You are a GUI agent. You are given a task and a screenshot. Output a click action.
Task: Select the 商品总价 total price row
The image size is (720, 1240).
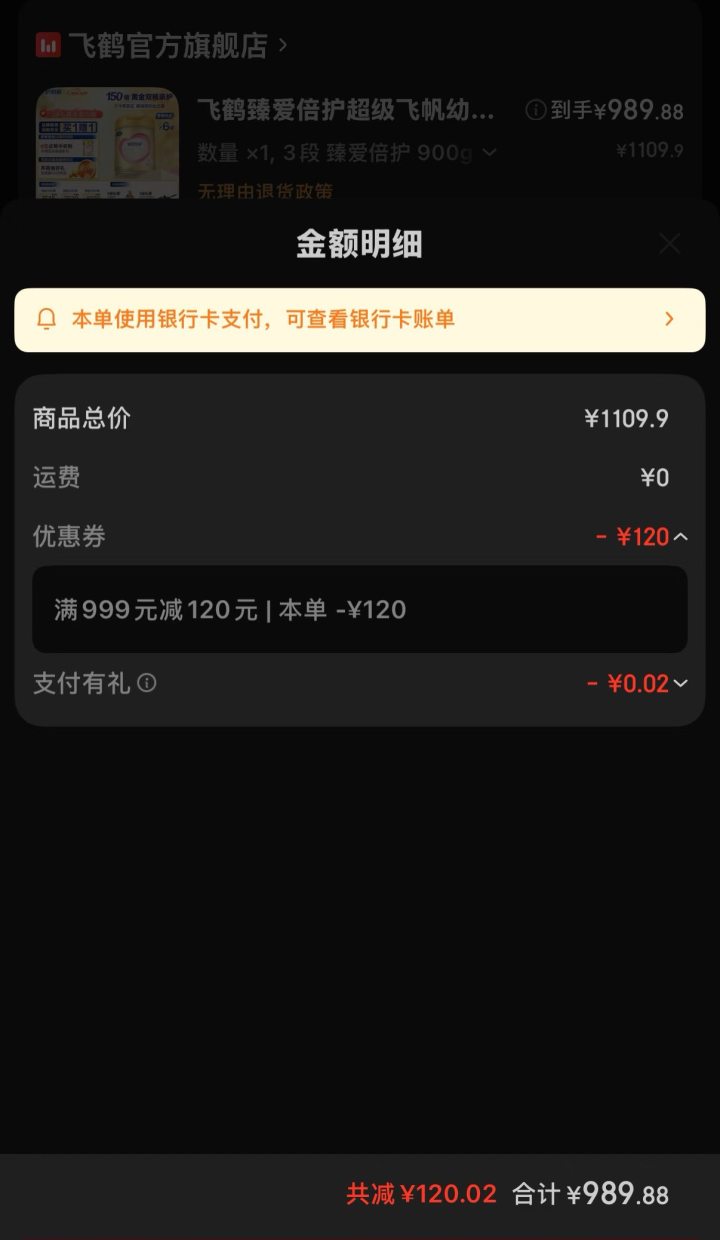pos(360,418)
